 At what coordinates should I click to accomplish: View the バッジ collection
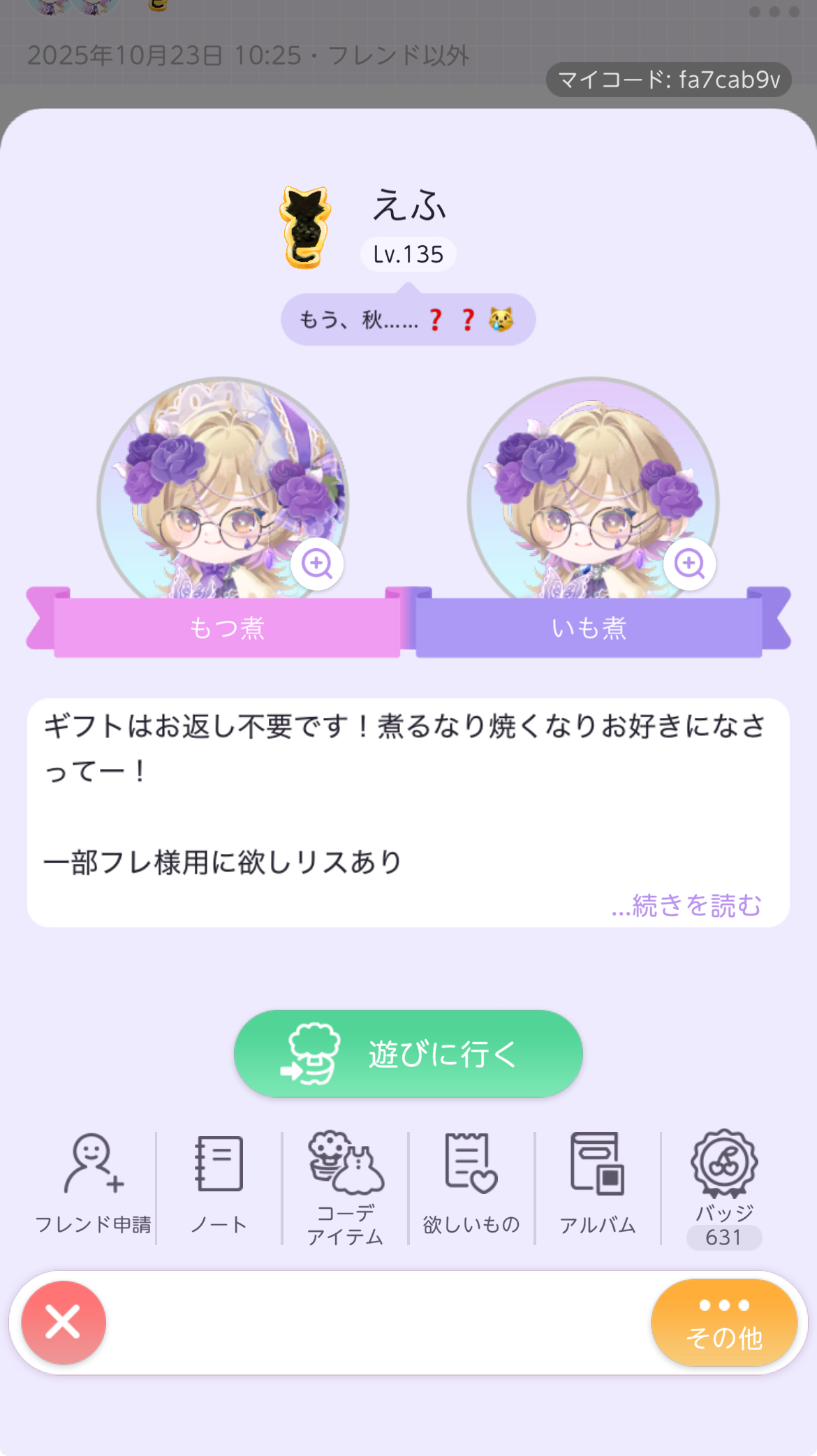pos(724,1187)
